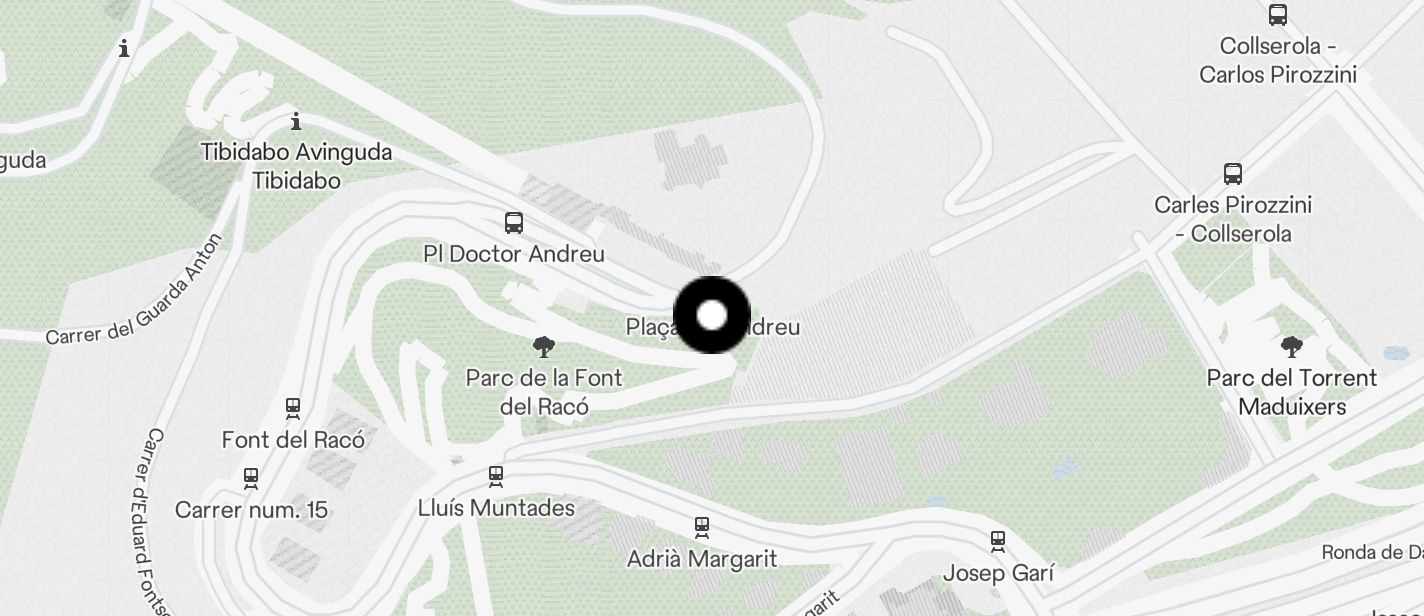The width and height of the screenshot is (1424, 616).
Task: Open the Tibidabo Avinguda Tibidabo info point
Action: click(296, 123)
